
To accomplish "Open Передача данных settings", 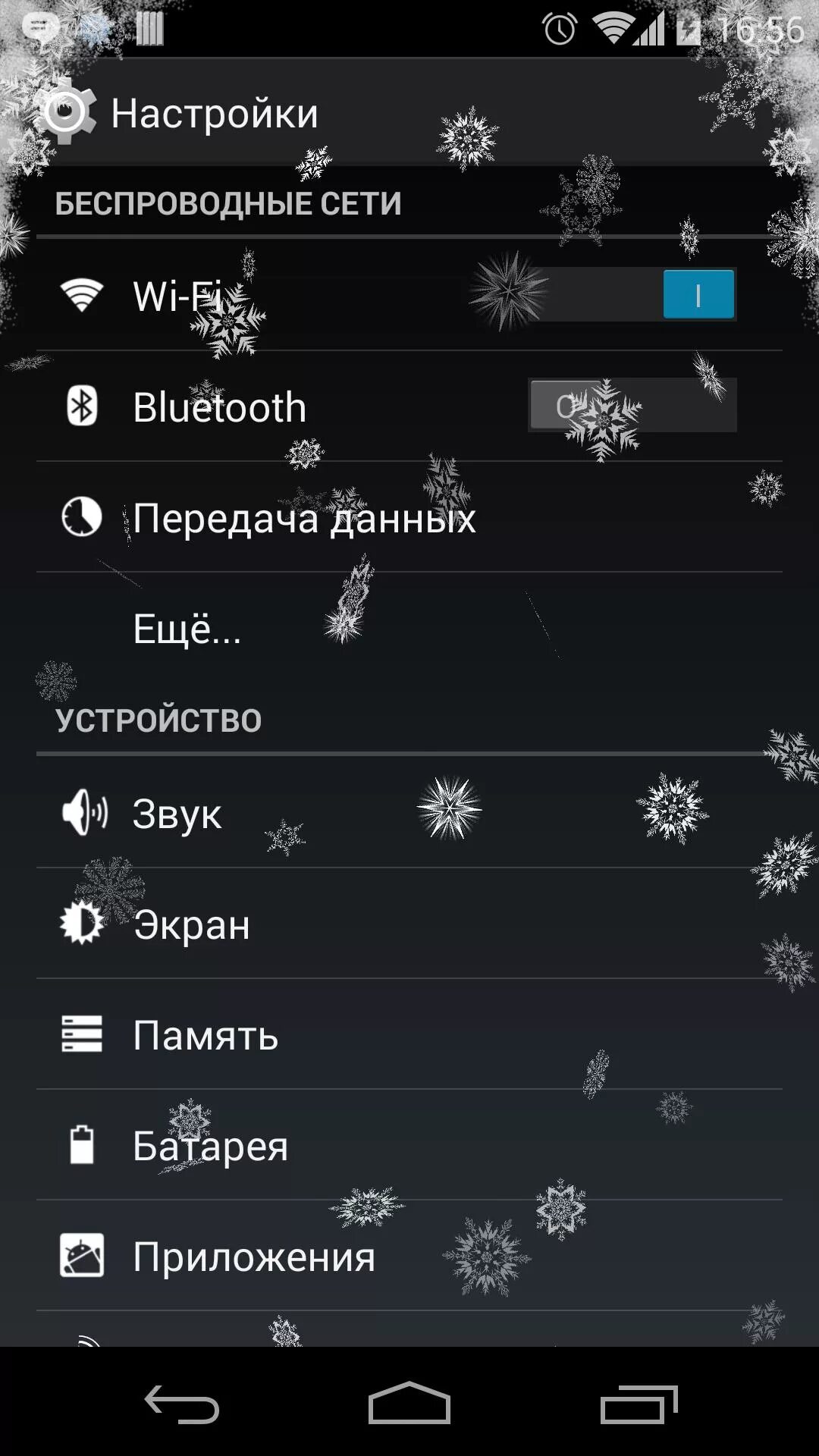I will pos(303,519).
